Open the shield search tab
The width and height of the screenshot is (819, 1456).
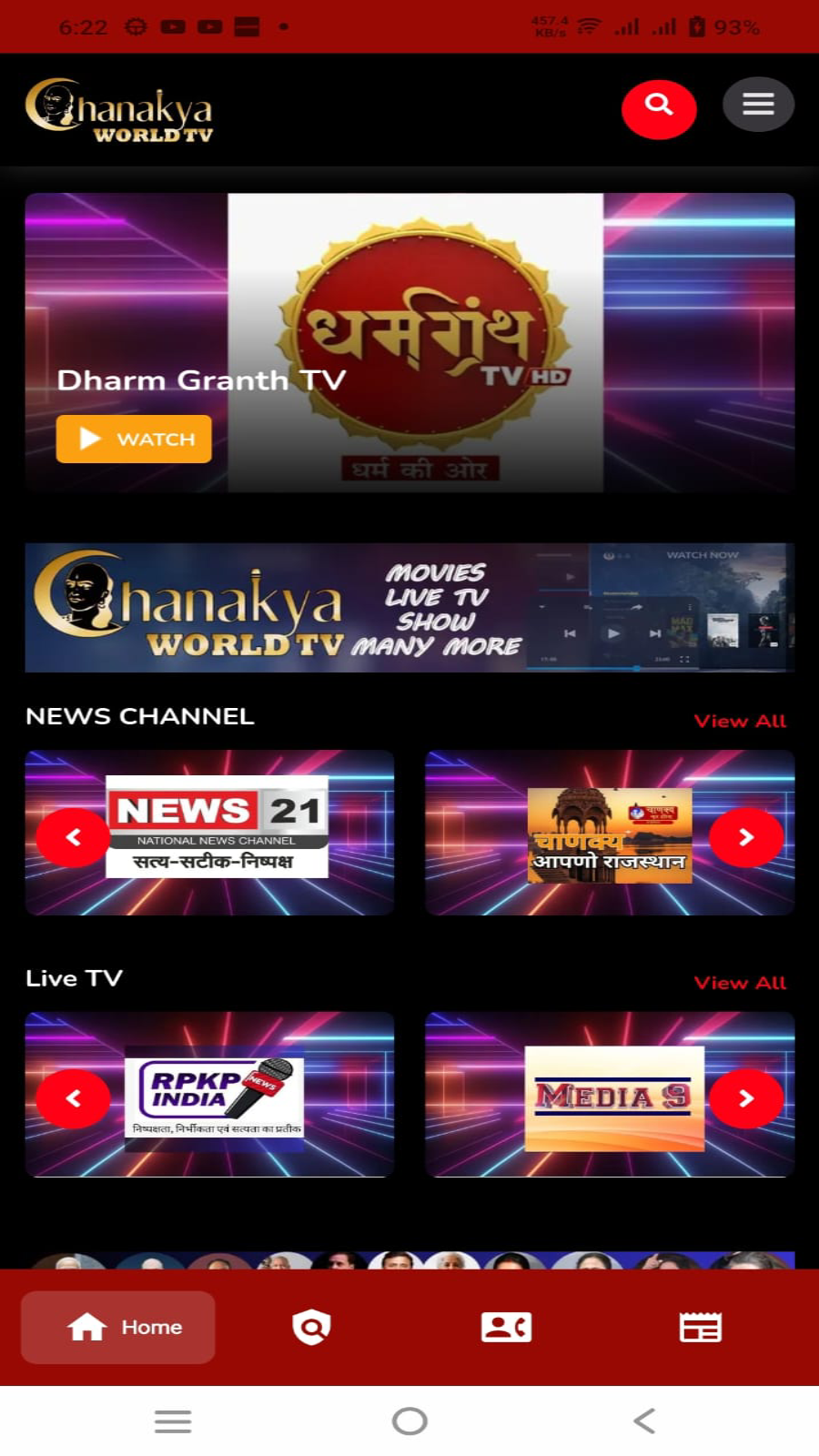311,1327
